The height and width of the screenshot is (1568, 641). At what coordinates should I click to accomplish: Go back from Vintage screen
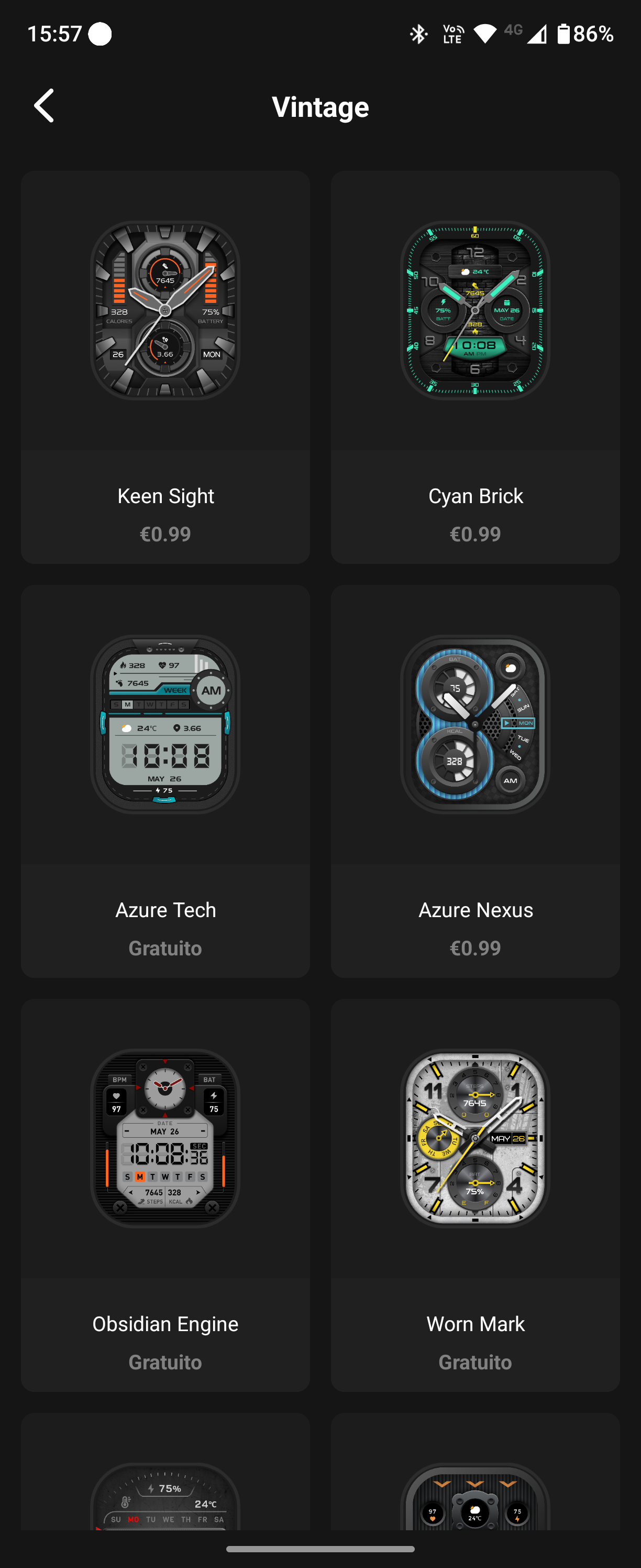pyautogui.click(x=44, y=106)
